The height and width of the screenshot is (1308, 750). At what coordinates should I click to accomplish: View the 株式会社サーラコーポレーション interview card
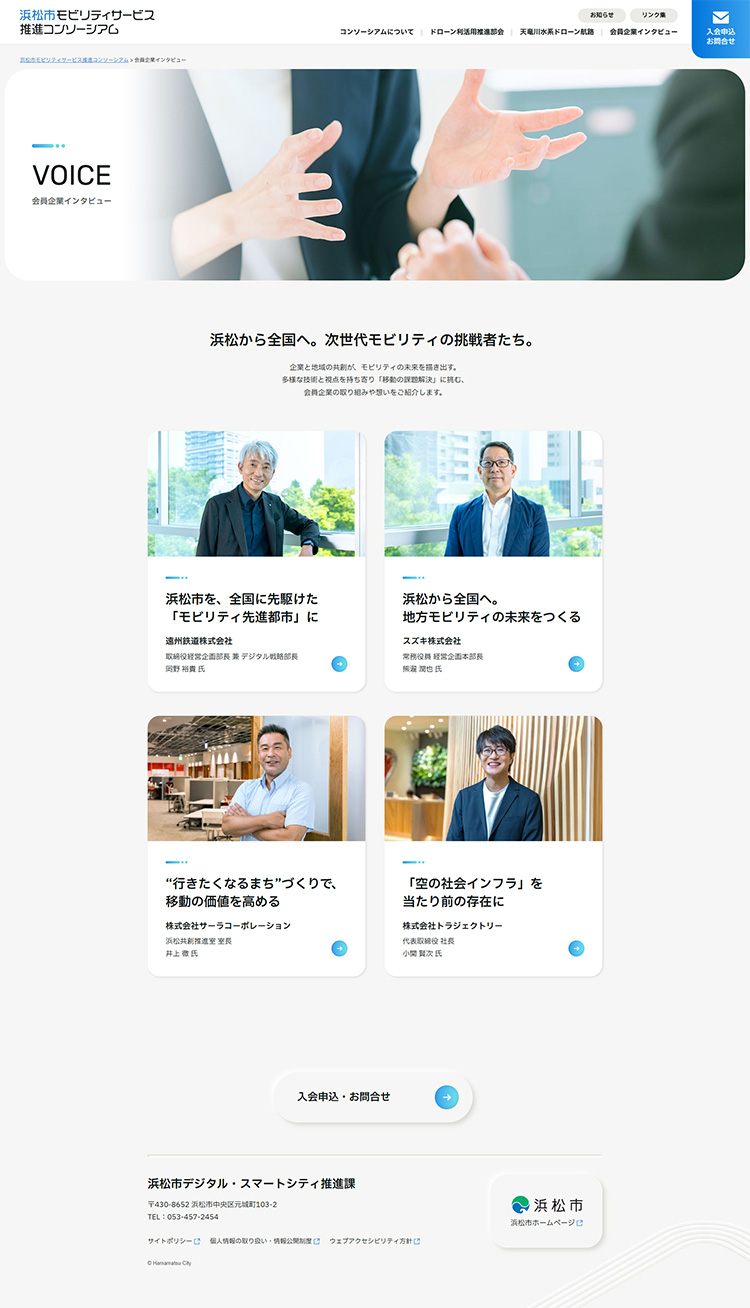point(256,845)
